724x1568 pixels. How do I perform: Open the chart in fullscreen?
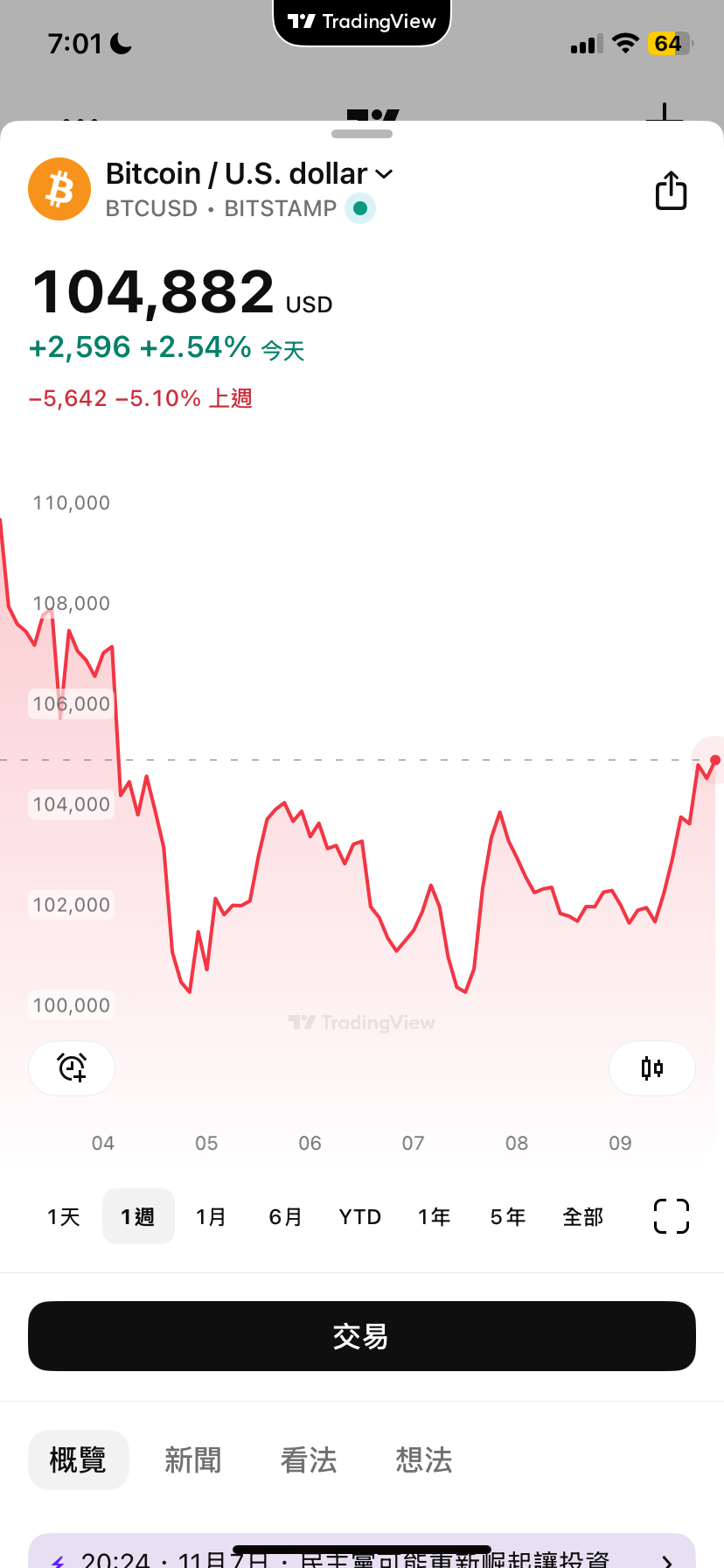point(672,1216)
